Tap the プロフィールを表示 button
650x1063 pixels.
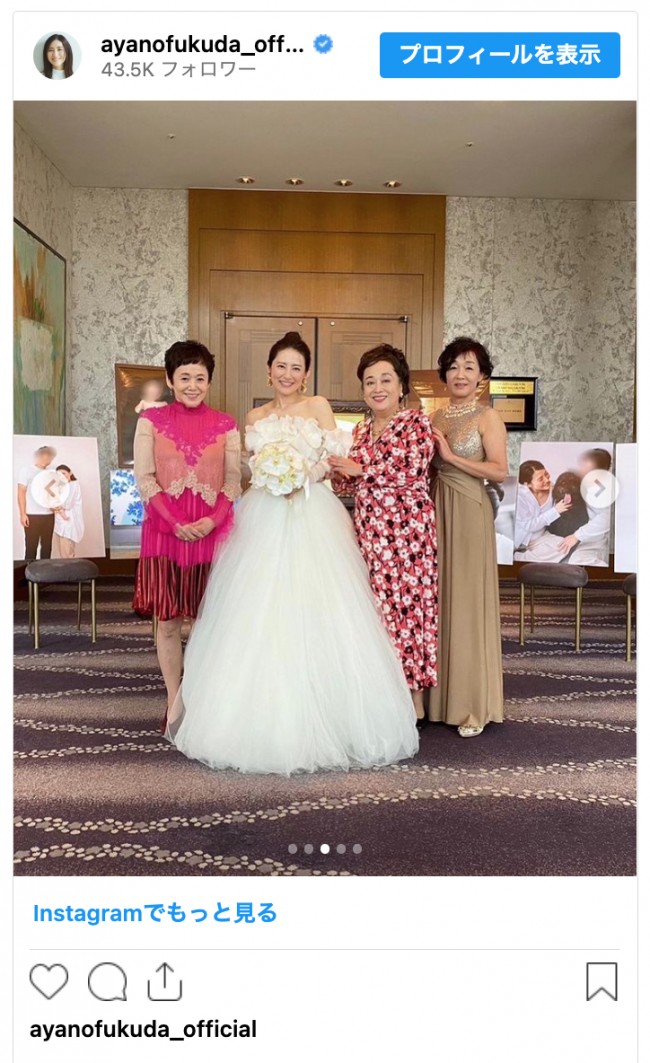tap(499, 55)
